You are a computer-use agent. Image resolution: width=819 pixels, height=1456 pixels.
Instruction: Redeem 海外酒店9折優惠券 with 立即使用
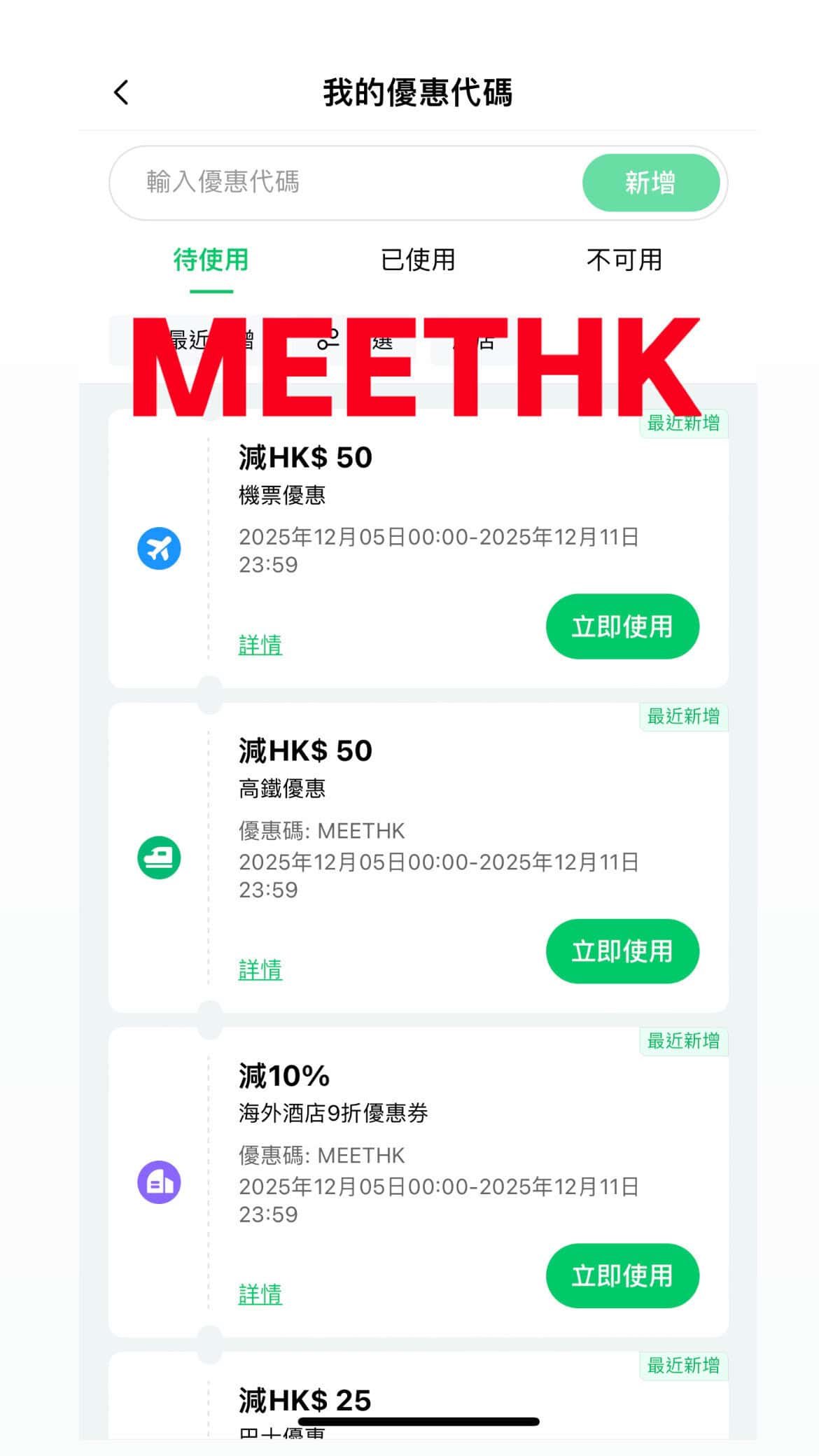click(x=622, y=1276)
